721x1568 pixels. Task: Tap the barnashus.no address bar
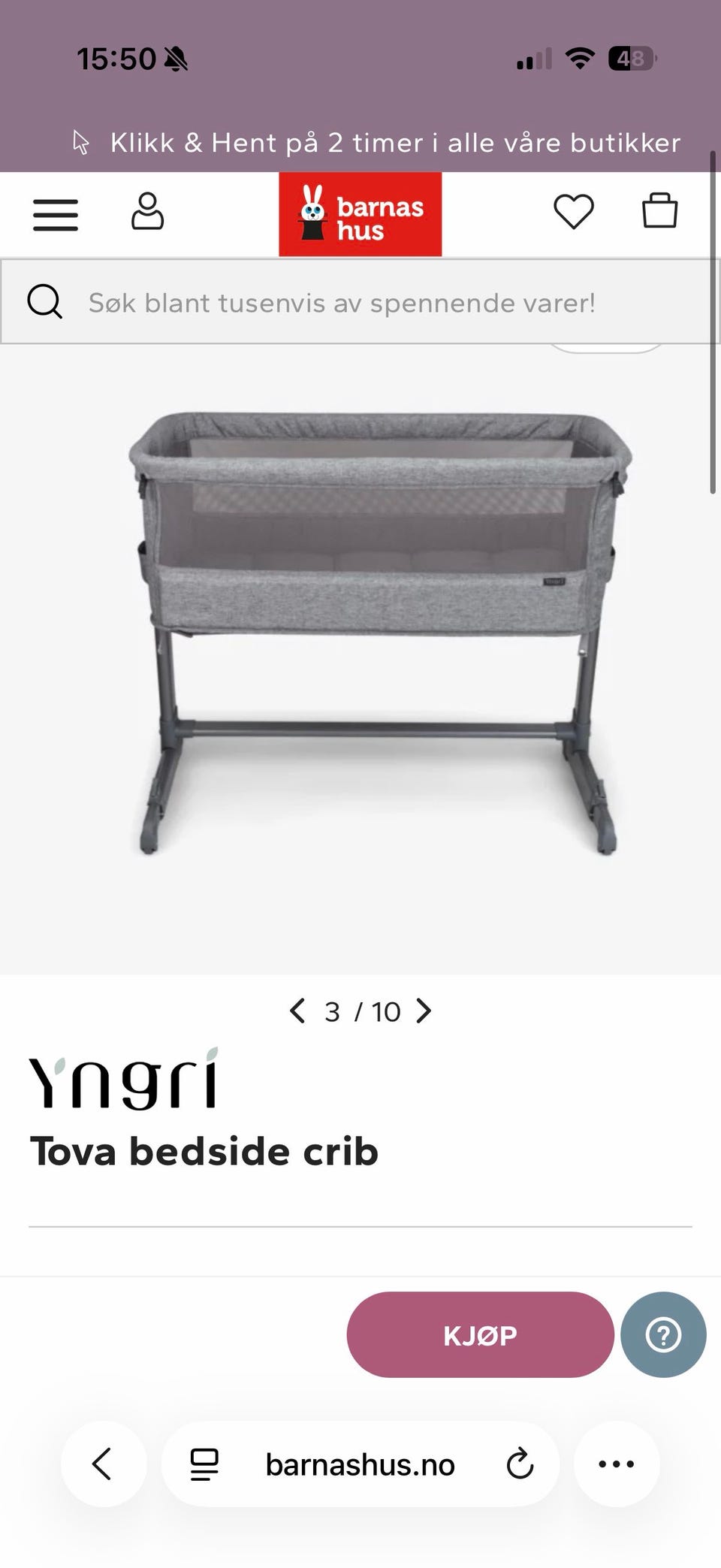[x=360, y=1464]
